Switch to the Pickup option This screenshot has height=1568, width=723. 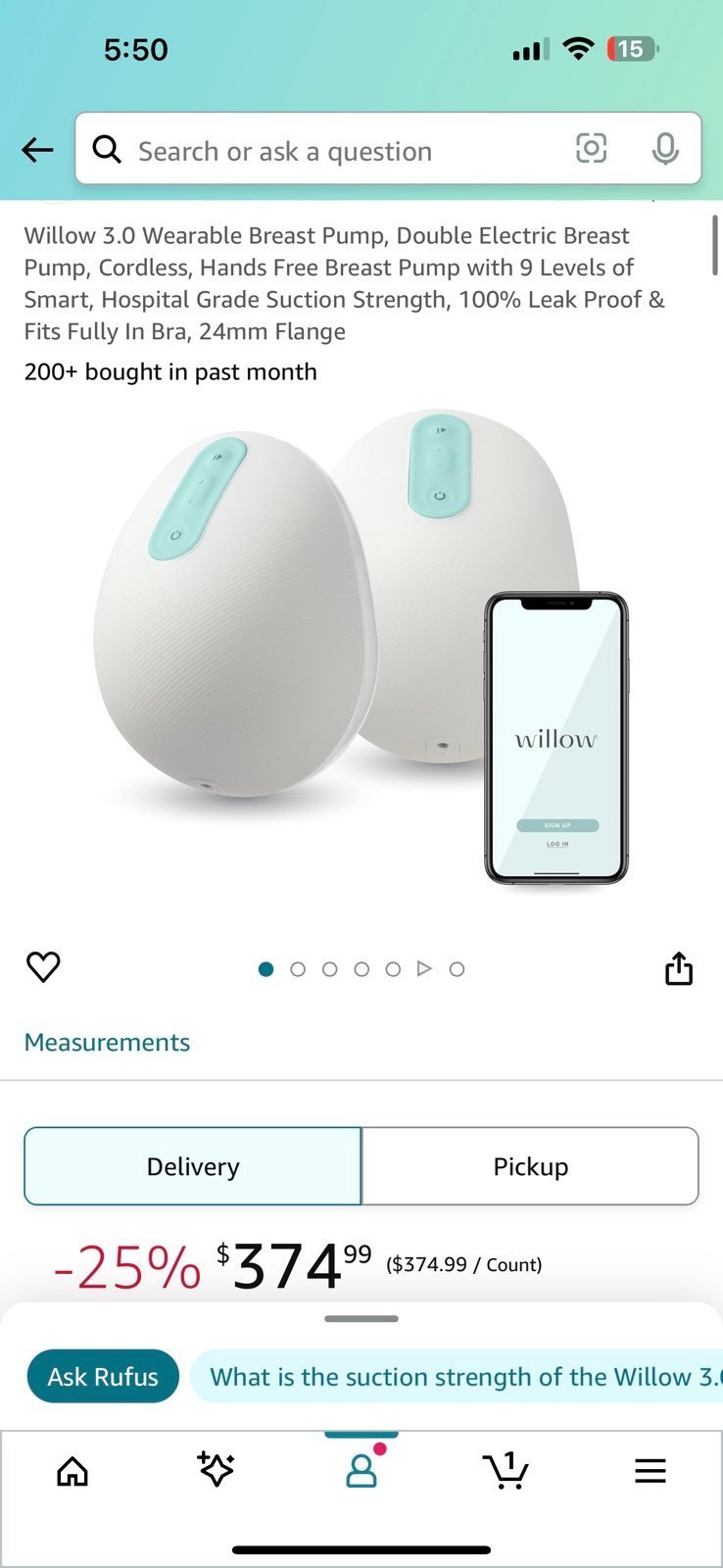pyautogui.click(x=530, y=1166)
